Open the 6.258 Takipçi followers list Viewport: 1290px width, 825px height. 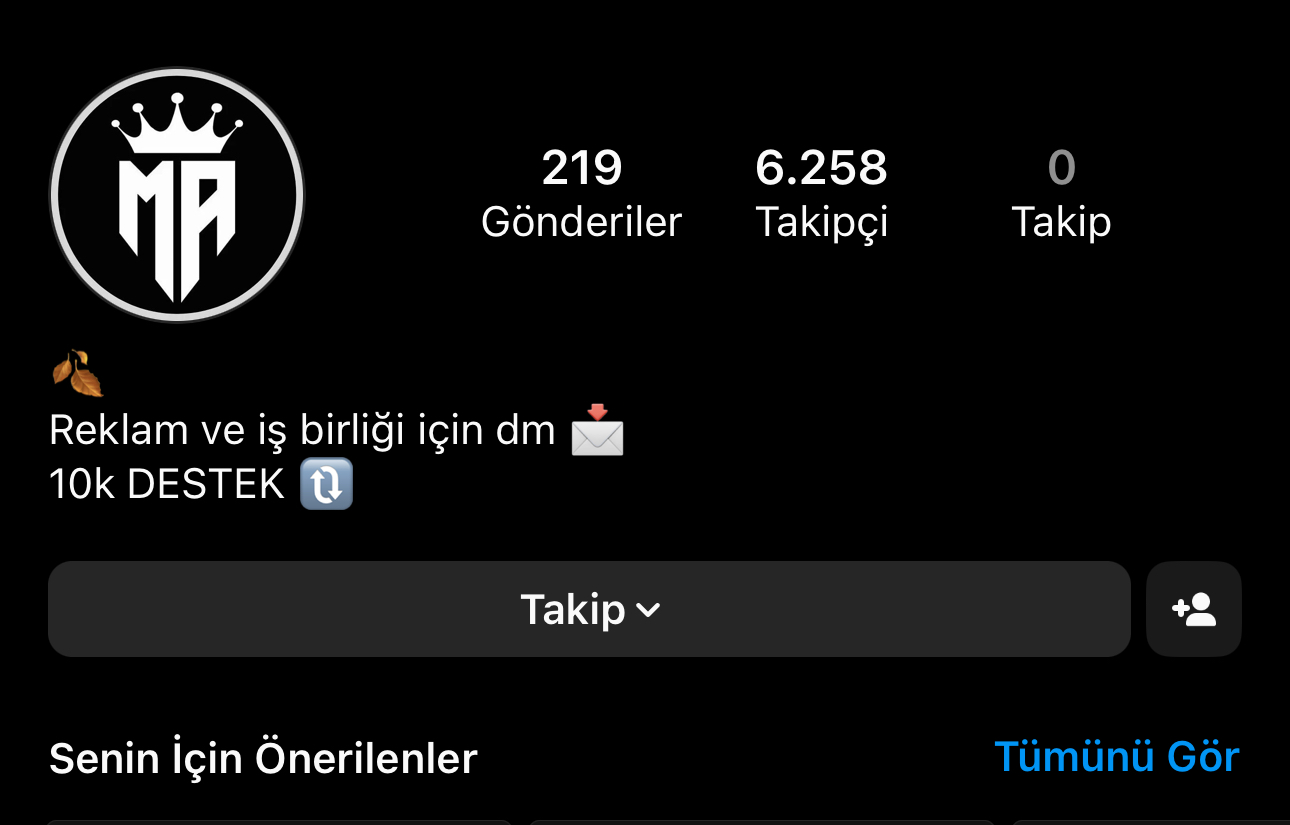click(x=821, y=194)
